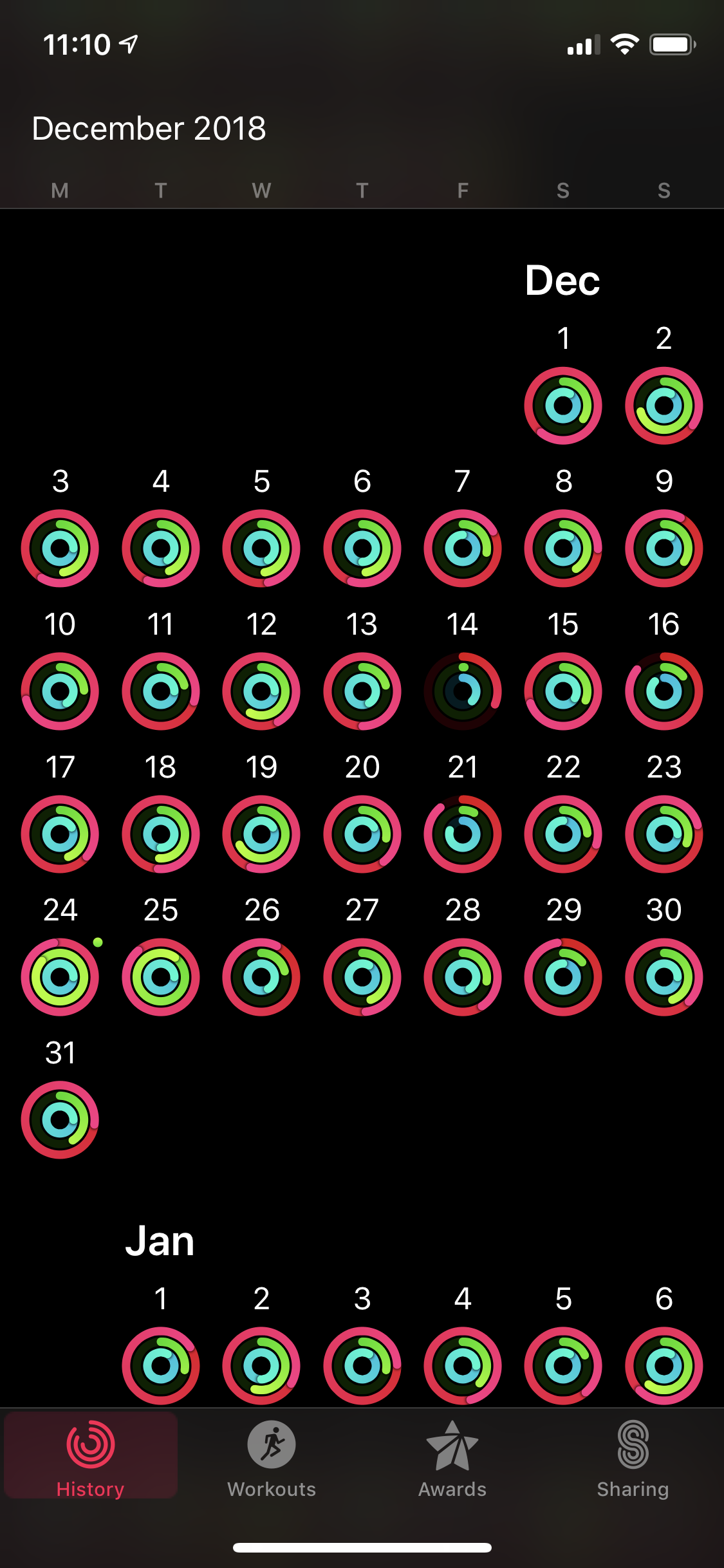Open activity rings for December 19
The height and width of the screenshot is (1568, 724).
point(261,834)
